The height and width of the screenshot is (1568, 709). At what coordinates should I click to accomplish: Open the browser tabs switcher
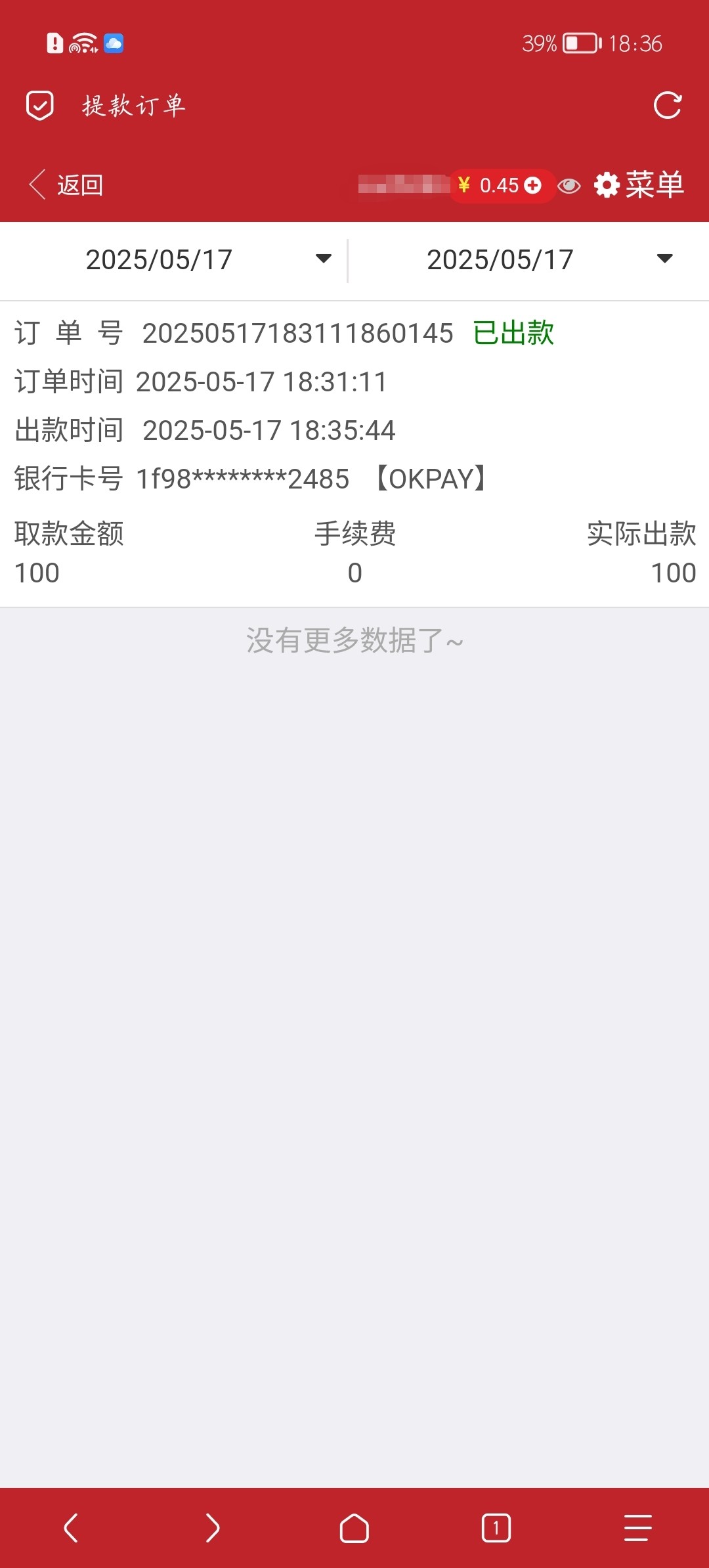point(496,1528)
